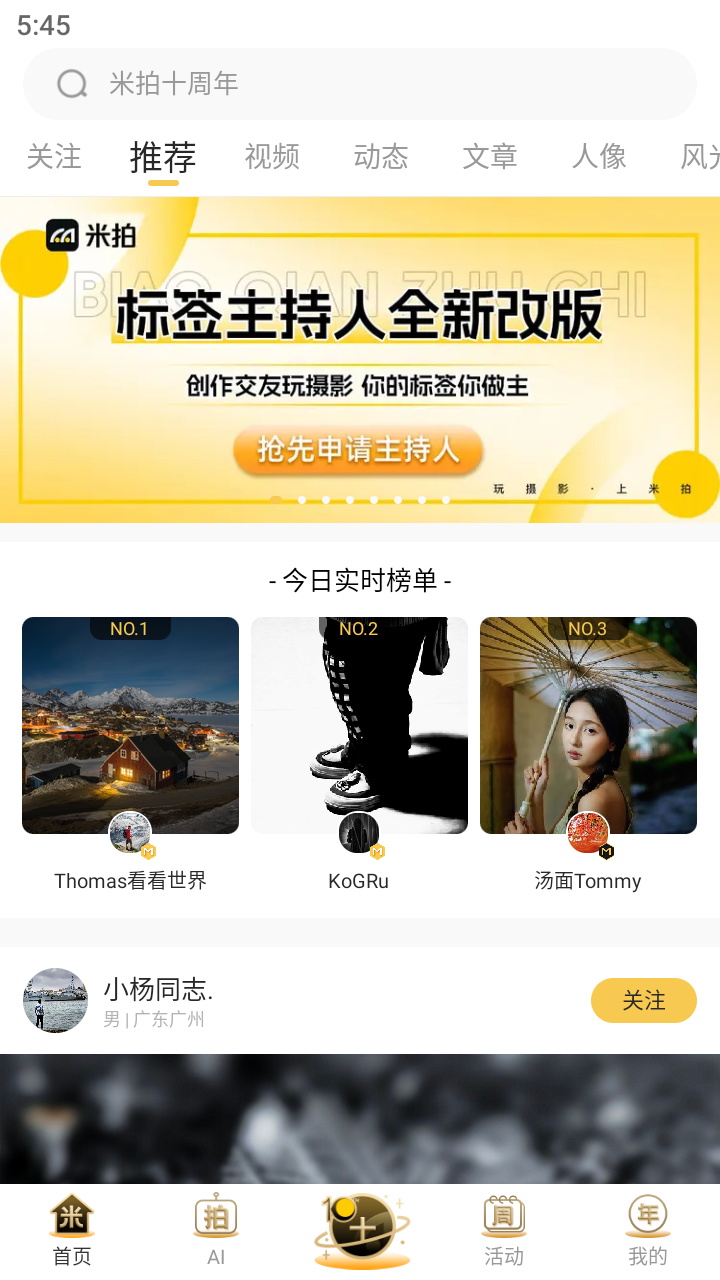The height and width of the screenshot is (1280, 720).
Task: Tap the search magnifier icon
Action: [x=70, y=84]
